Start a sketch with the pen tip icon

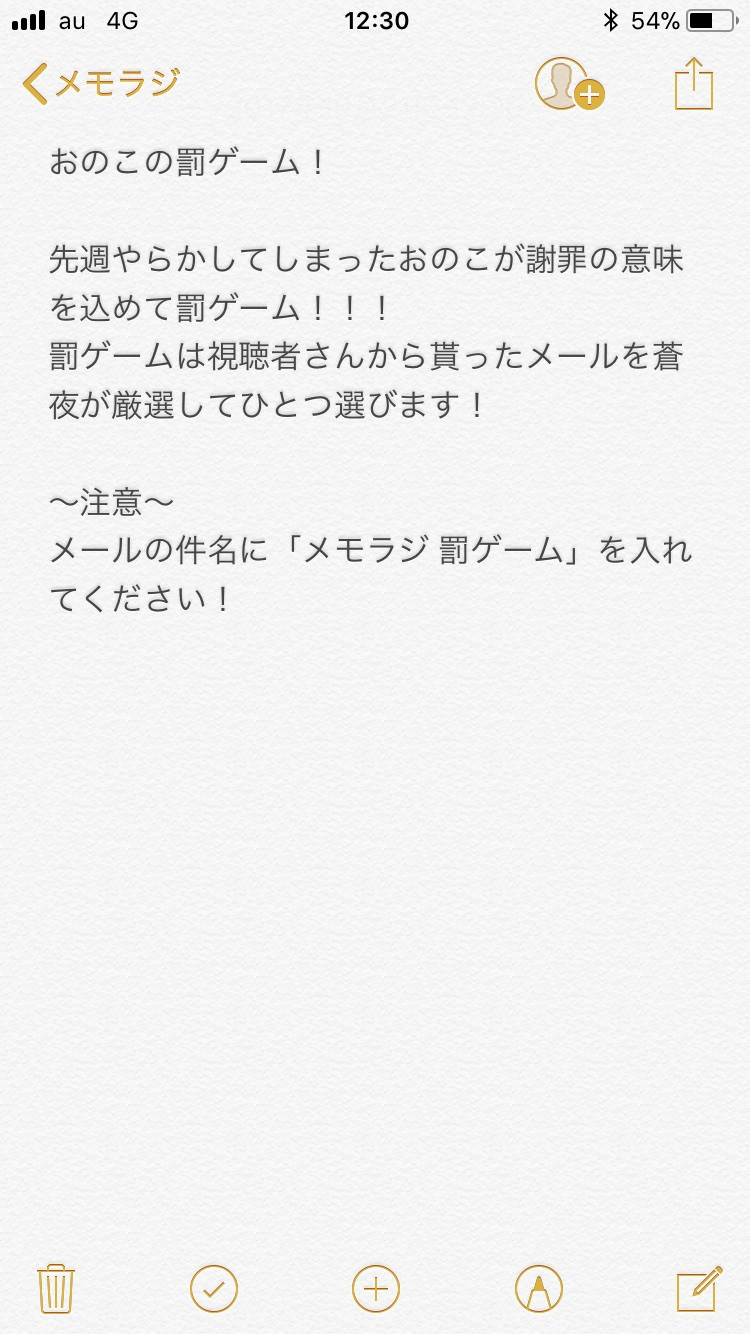pyautogui.click(x=538, y=1288)
